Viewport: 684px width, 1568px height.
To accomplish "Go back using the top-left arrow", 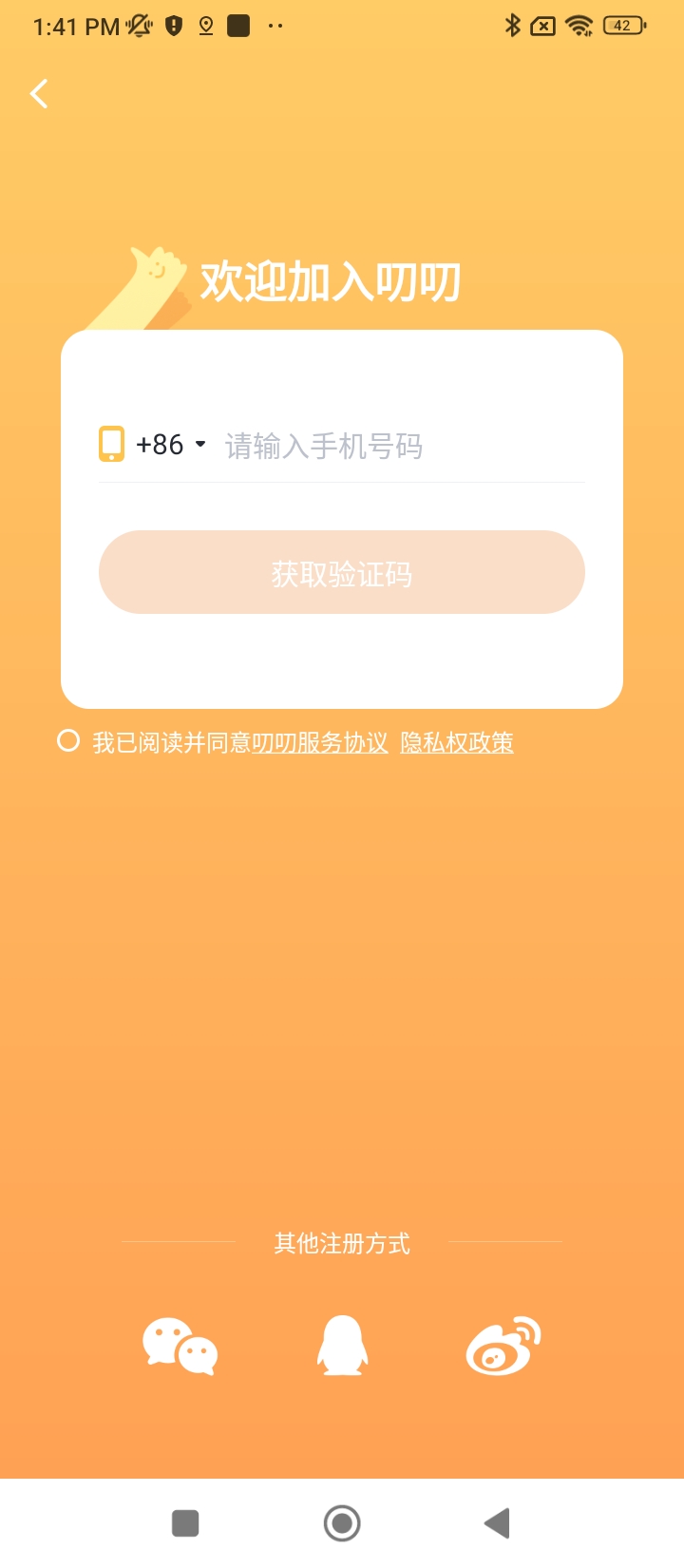I will point(39,93).
